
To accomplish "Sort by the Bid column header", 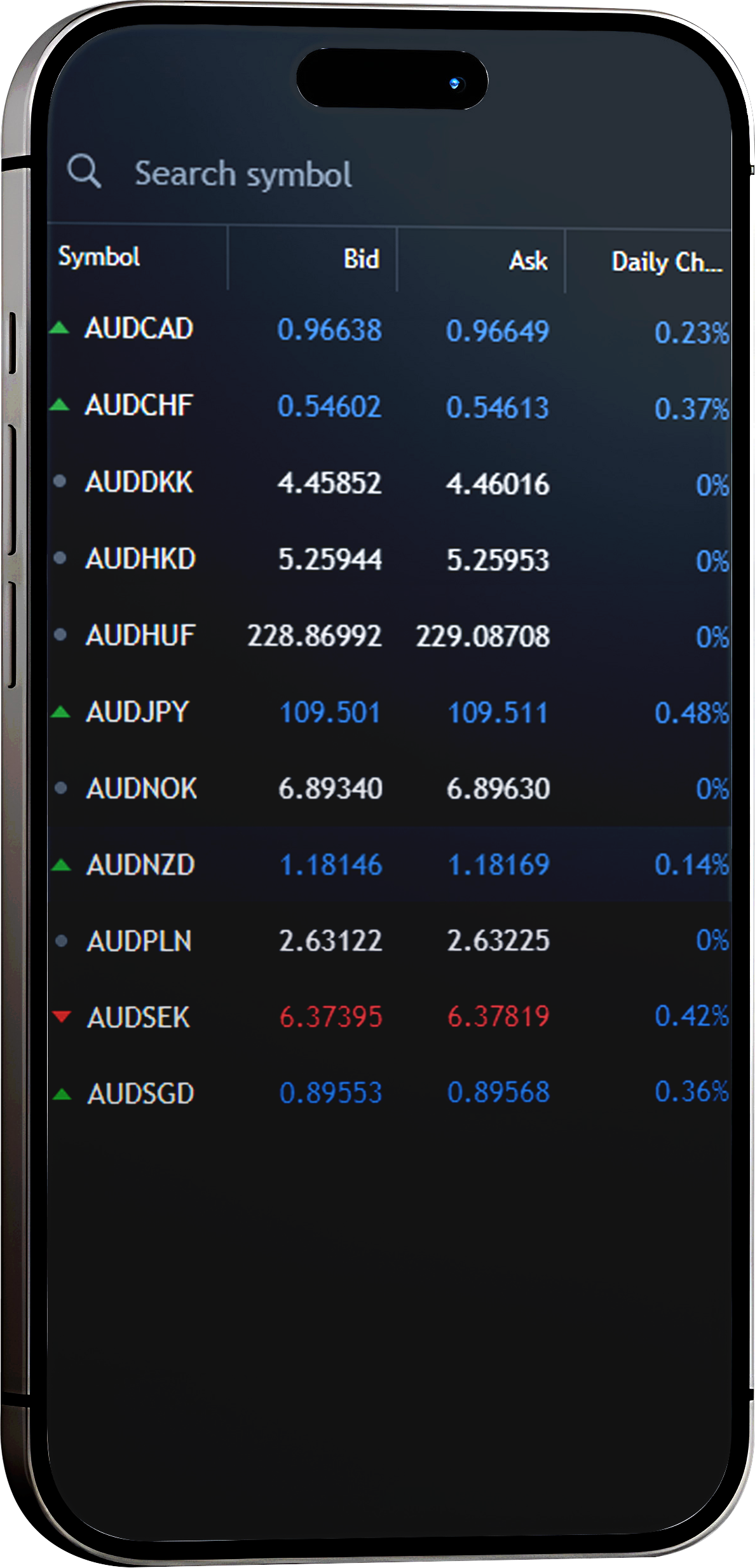I will pos(361,259).
